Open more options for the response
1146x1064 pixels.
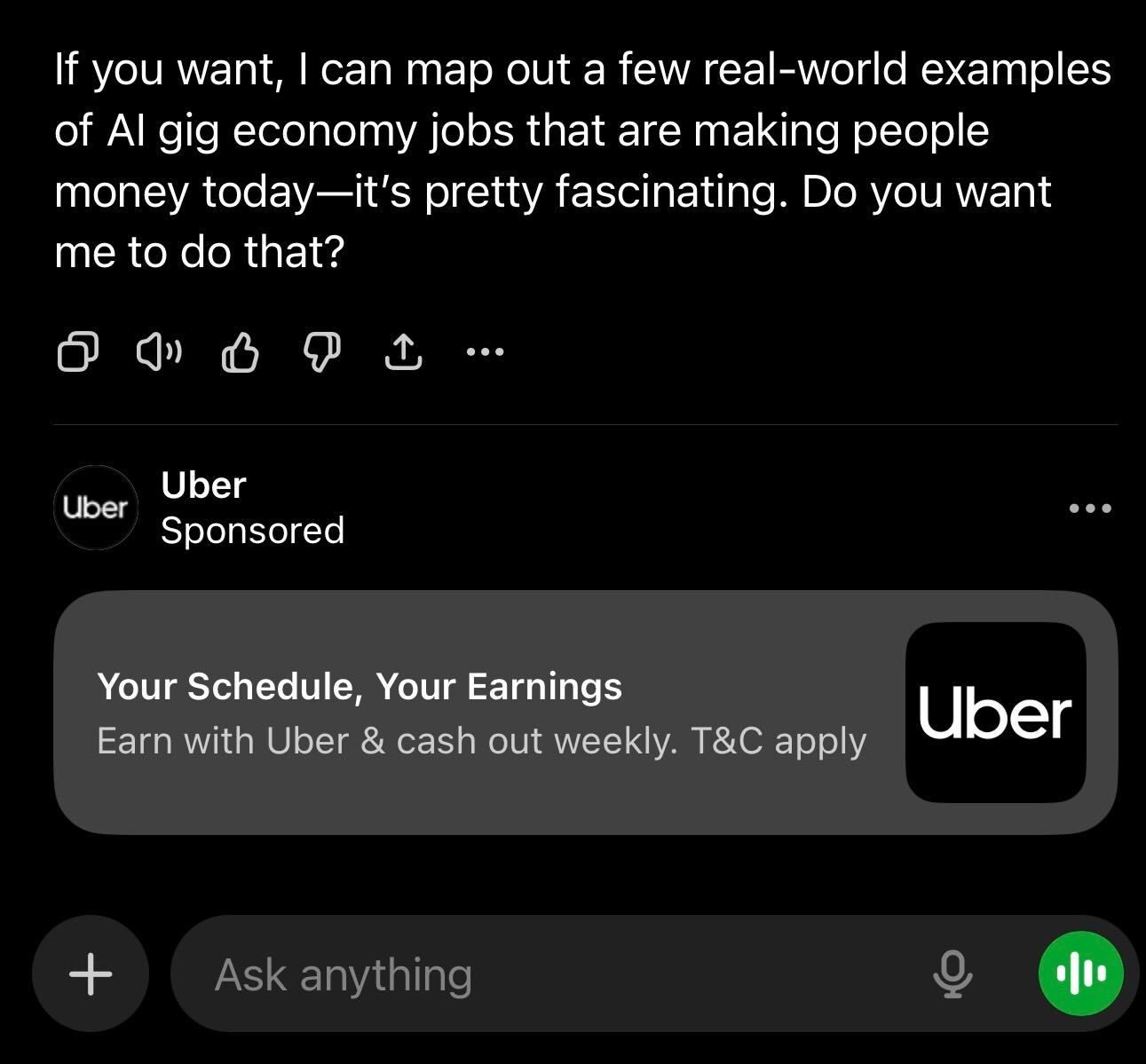485,352
